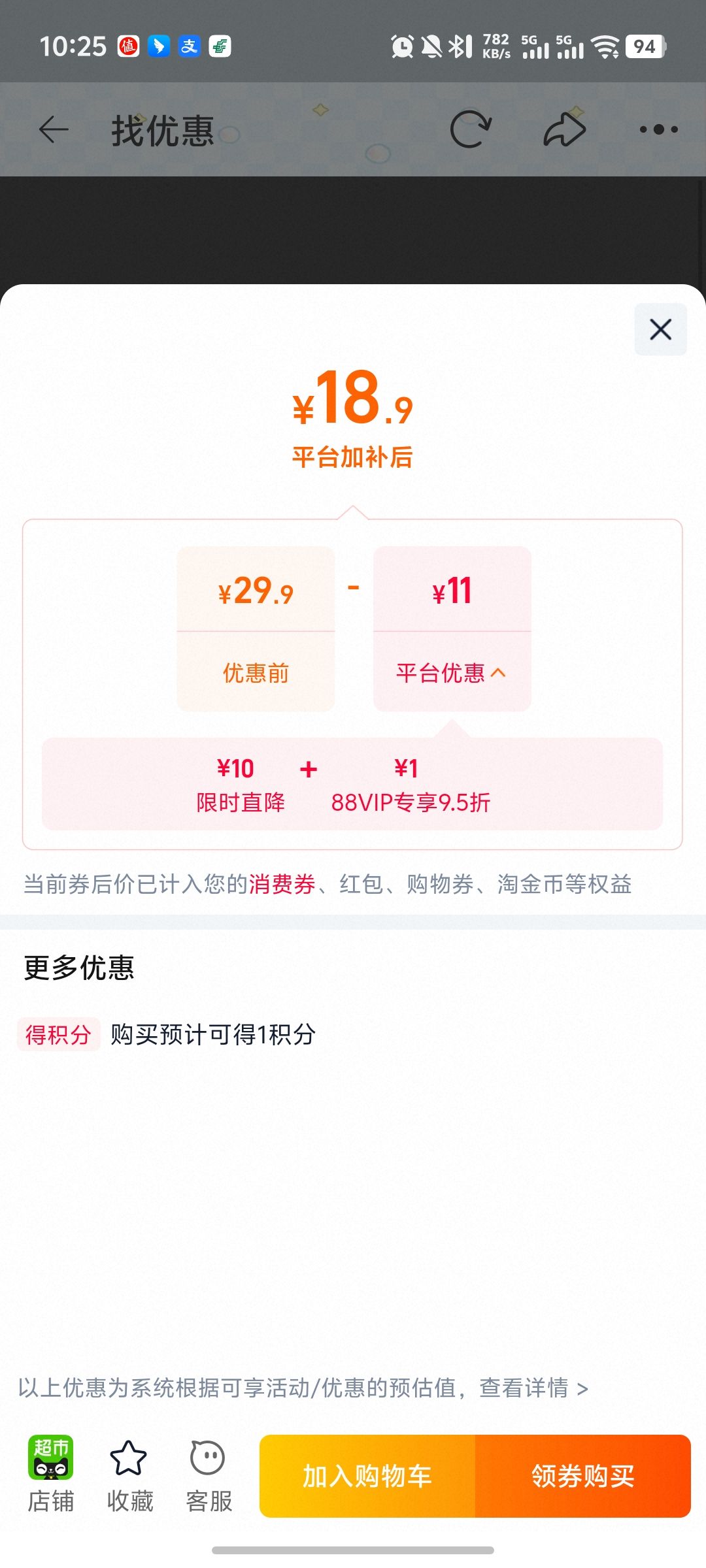The image size is (706, 1568).
Task: View details via 查看详情
Action: [x=533, y=1388]
